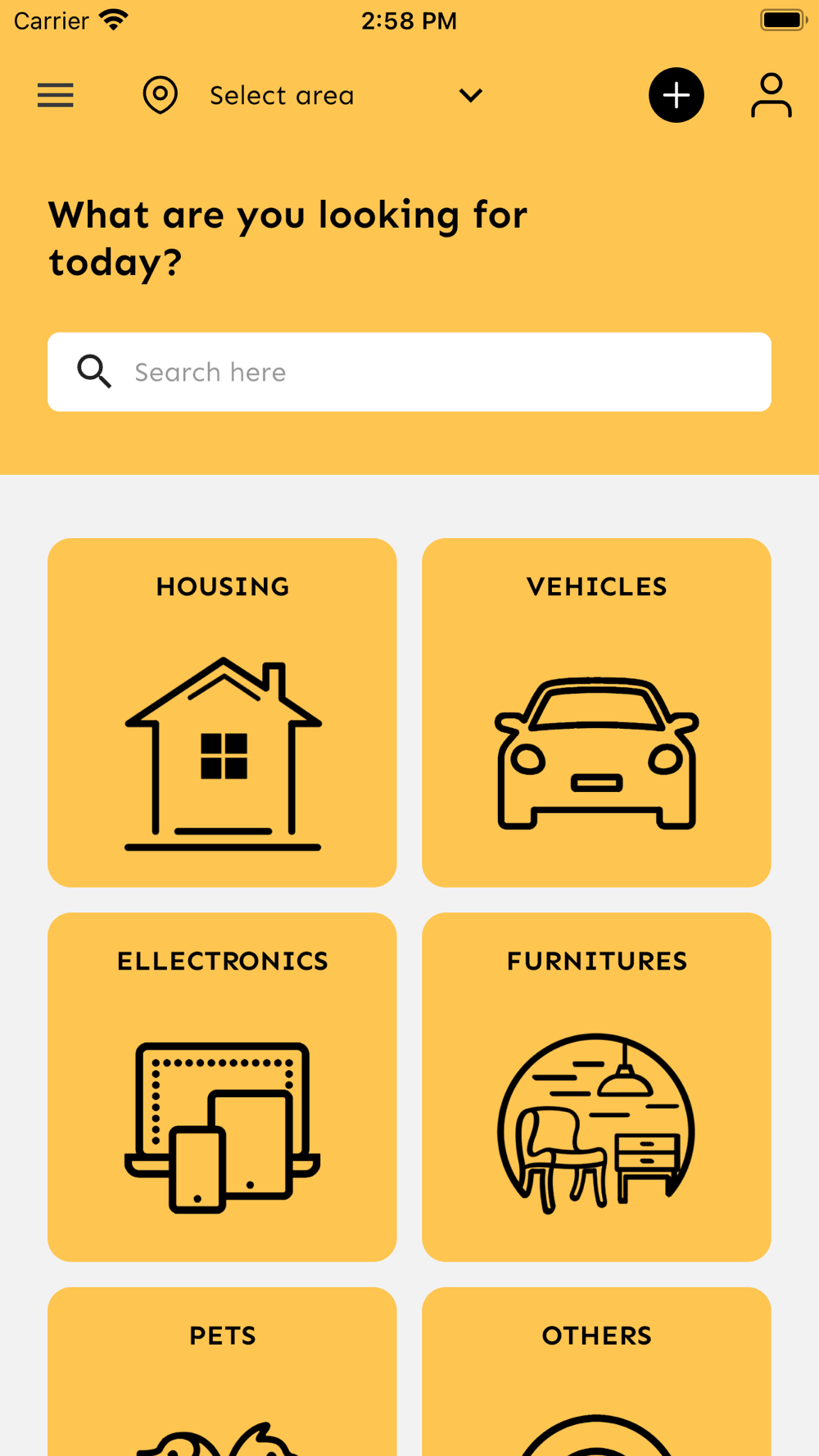Open the user profile icon
This screenshot has height=1456, width=819.
pyautogui.click(x=771, y=96)
